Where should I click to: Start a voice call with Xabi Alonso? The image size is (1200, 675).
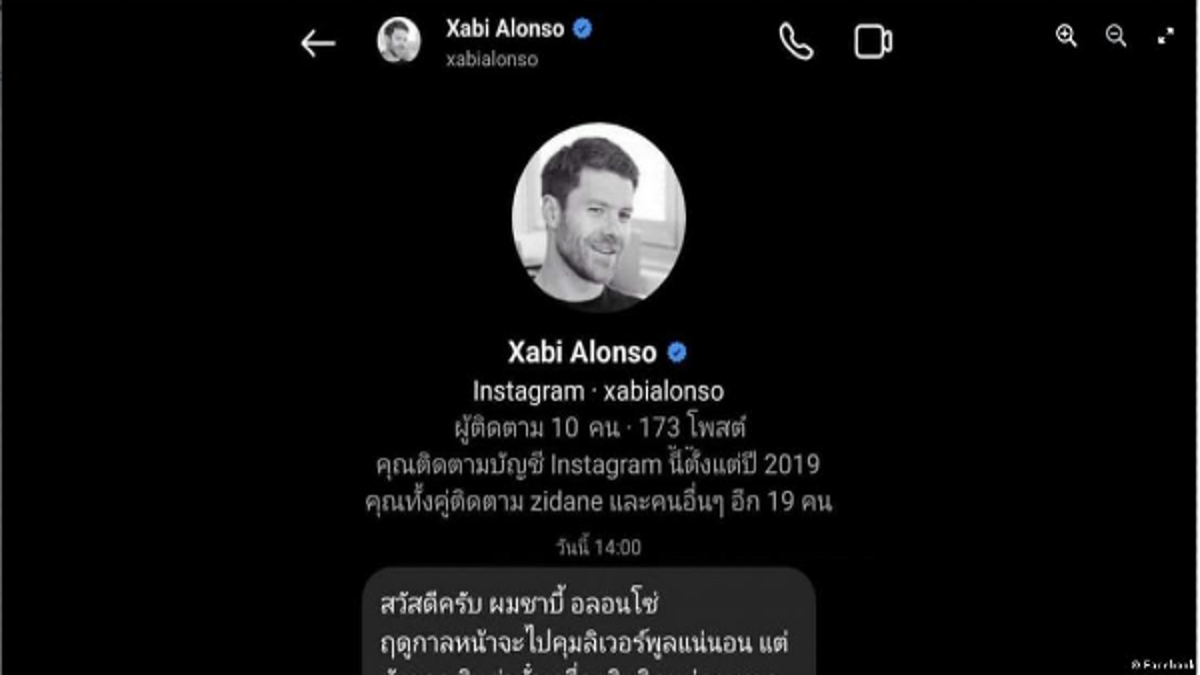[x=796, y=42]
